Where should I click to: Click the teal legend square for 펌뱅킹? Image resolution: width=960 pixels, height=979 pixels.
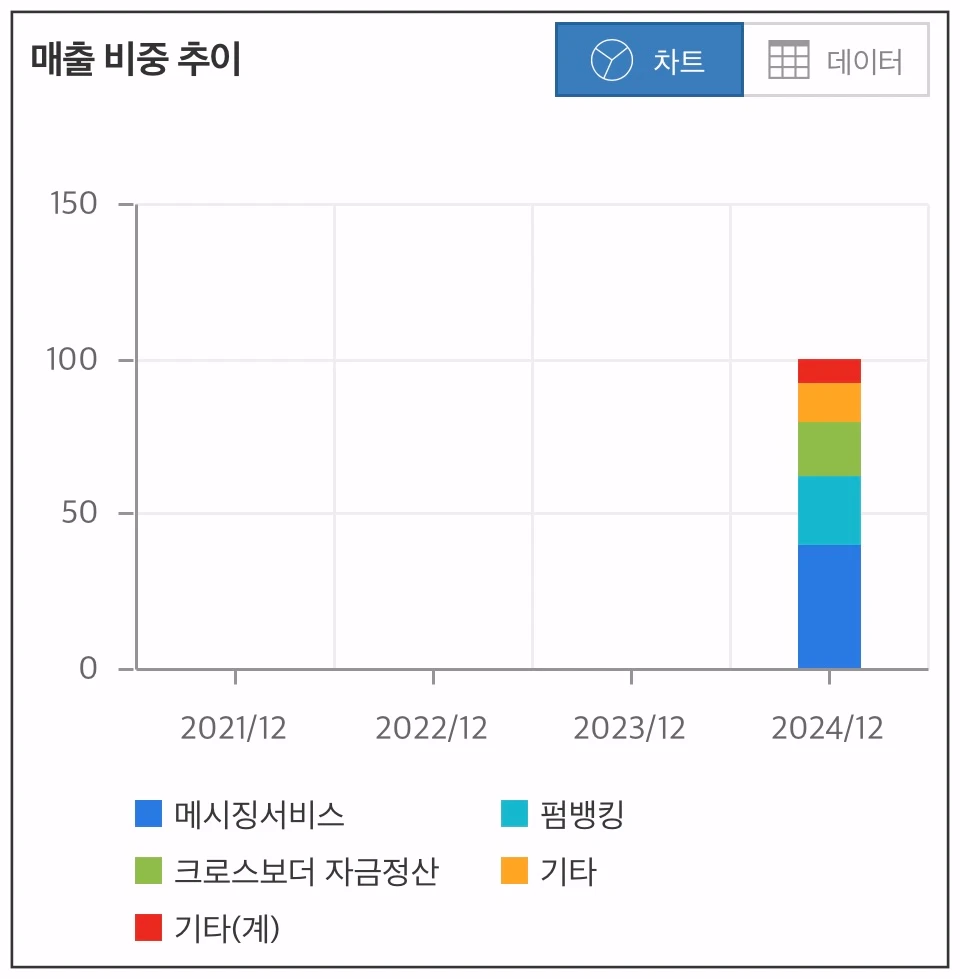click(x=513, y=815)
